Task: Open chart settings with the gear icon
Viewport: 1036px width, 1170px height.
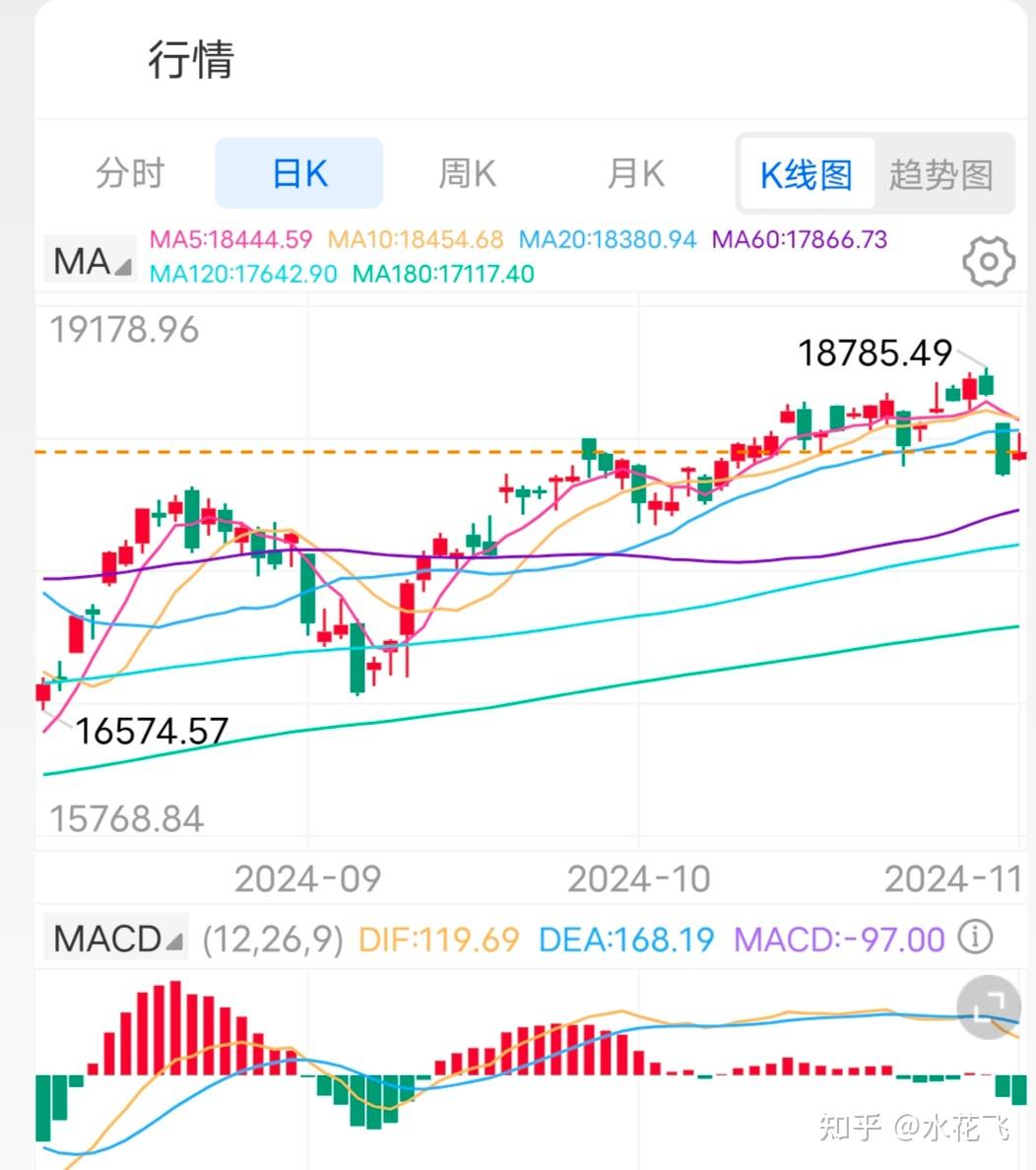Action: tap(989, 262)
